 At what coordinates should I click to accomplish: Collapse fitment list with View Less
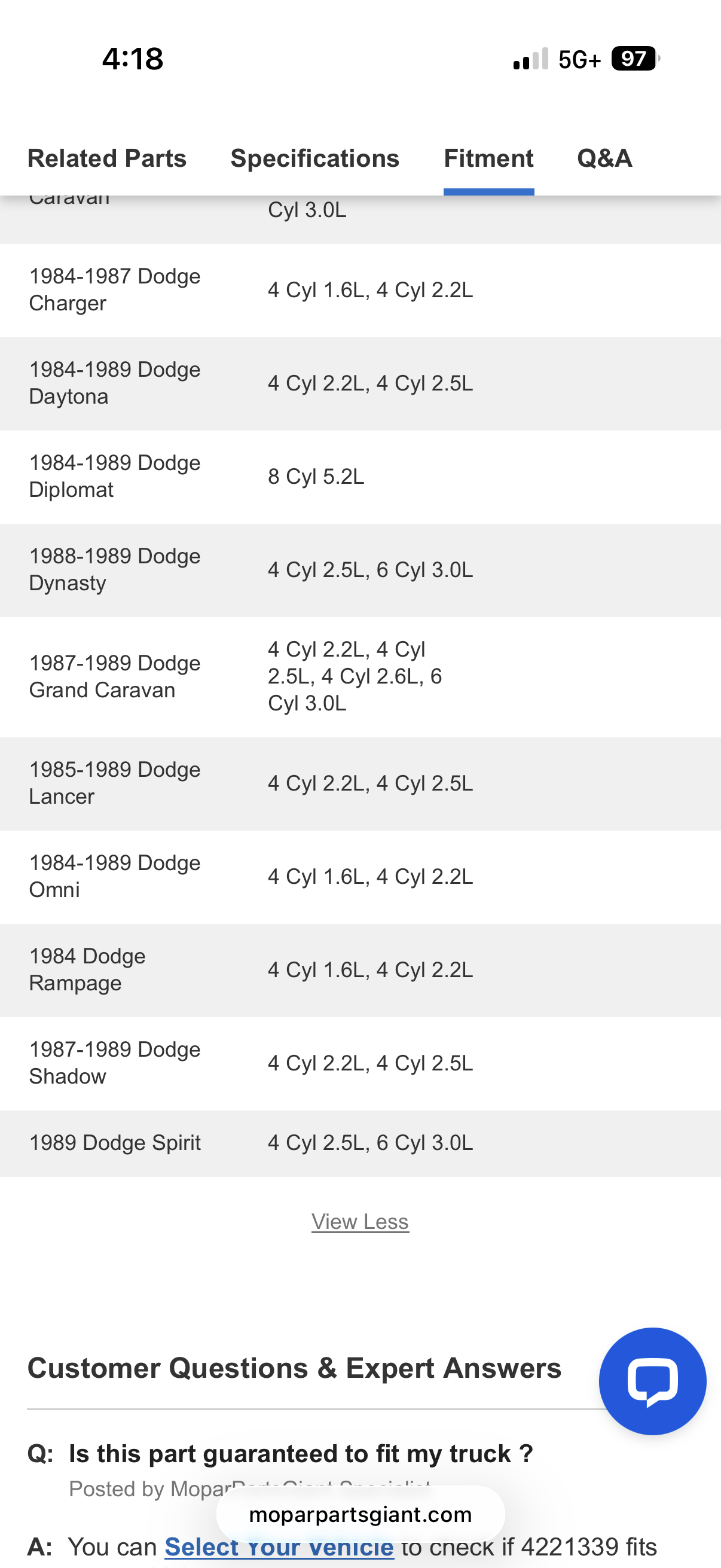360,1222
